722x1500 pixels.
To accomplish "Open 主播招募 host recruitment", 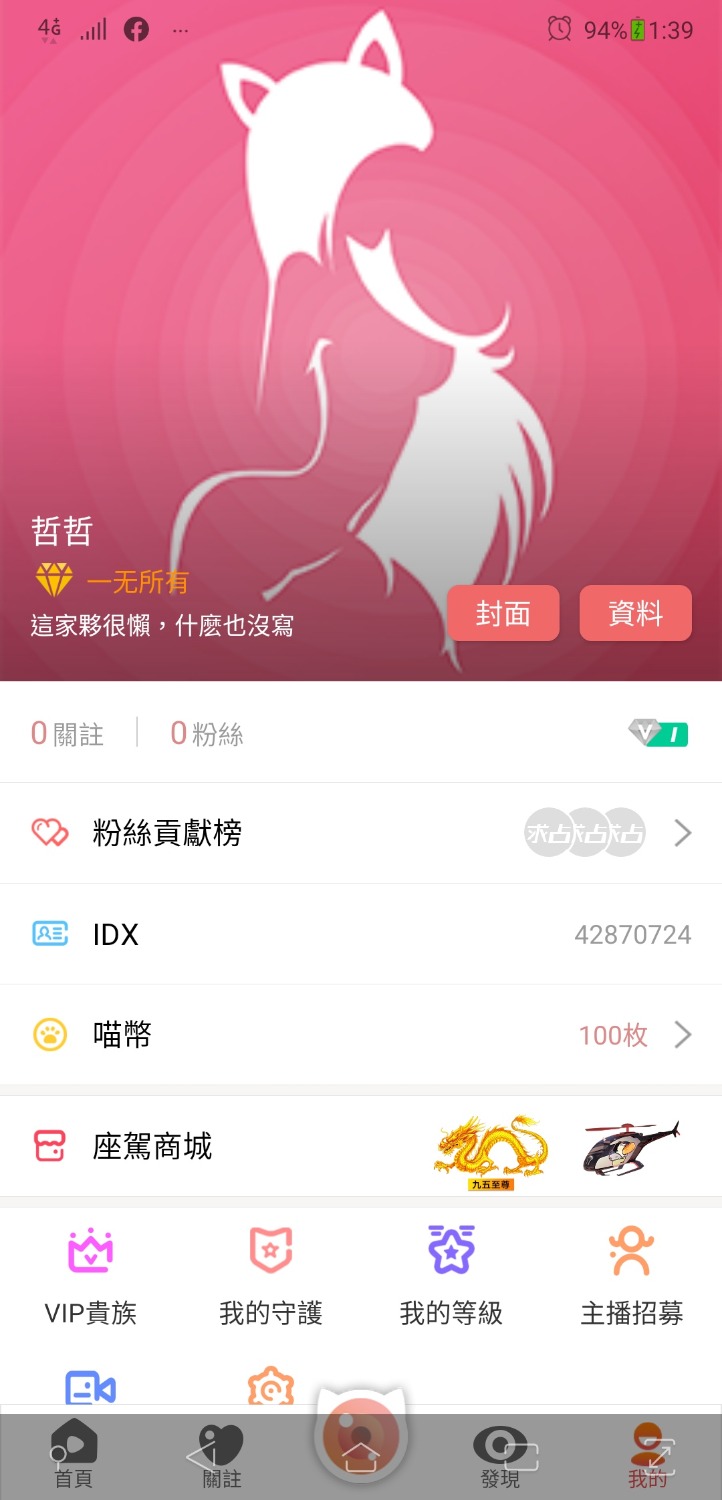I will pos(631,1275).
